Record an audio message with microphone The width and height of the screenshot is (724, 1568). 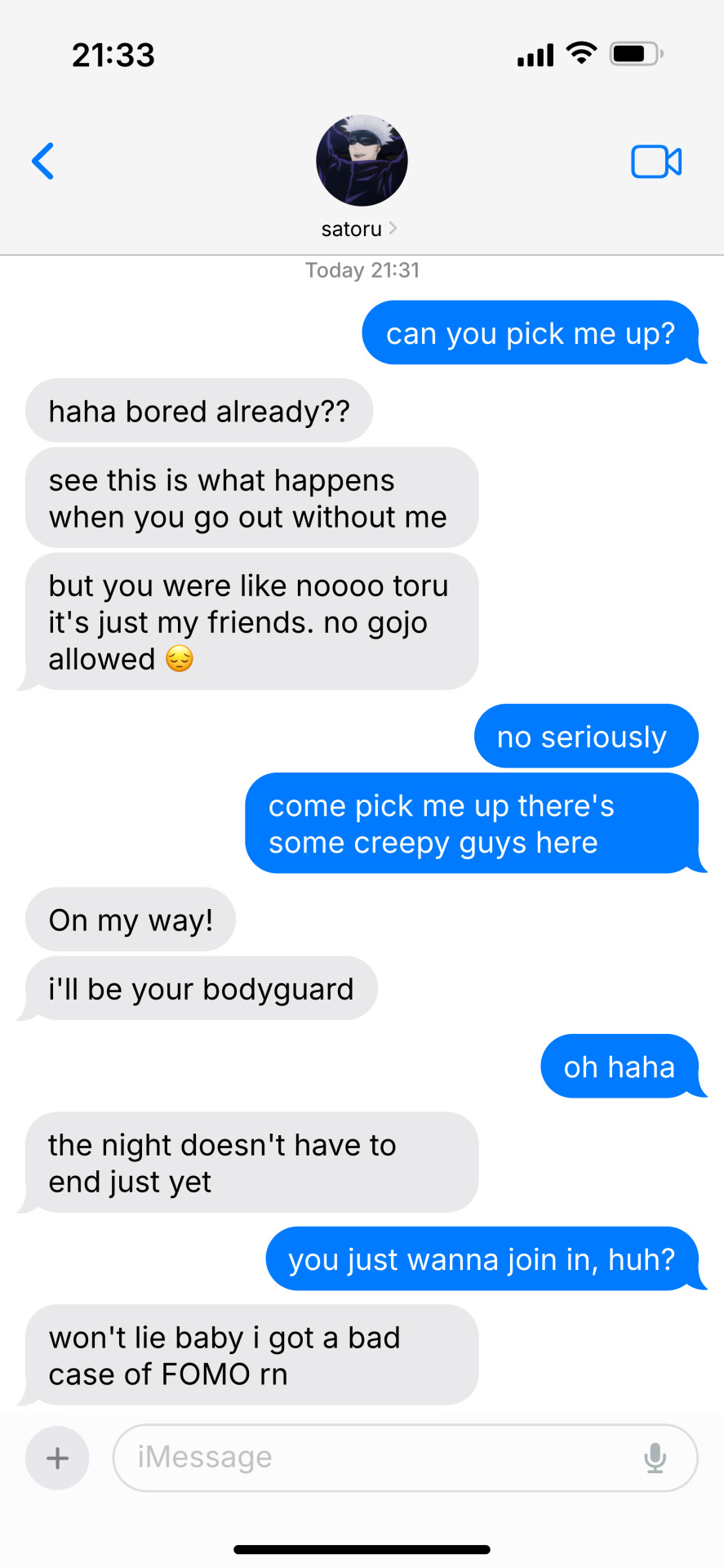[x=655, y=1458]
